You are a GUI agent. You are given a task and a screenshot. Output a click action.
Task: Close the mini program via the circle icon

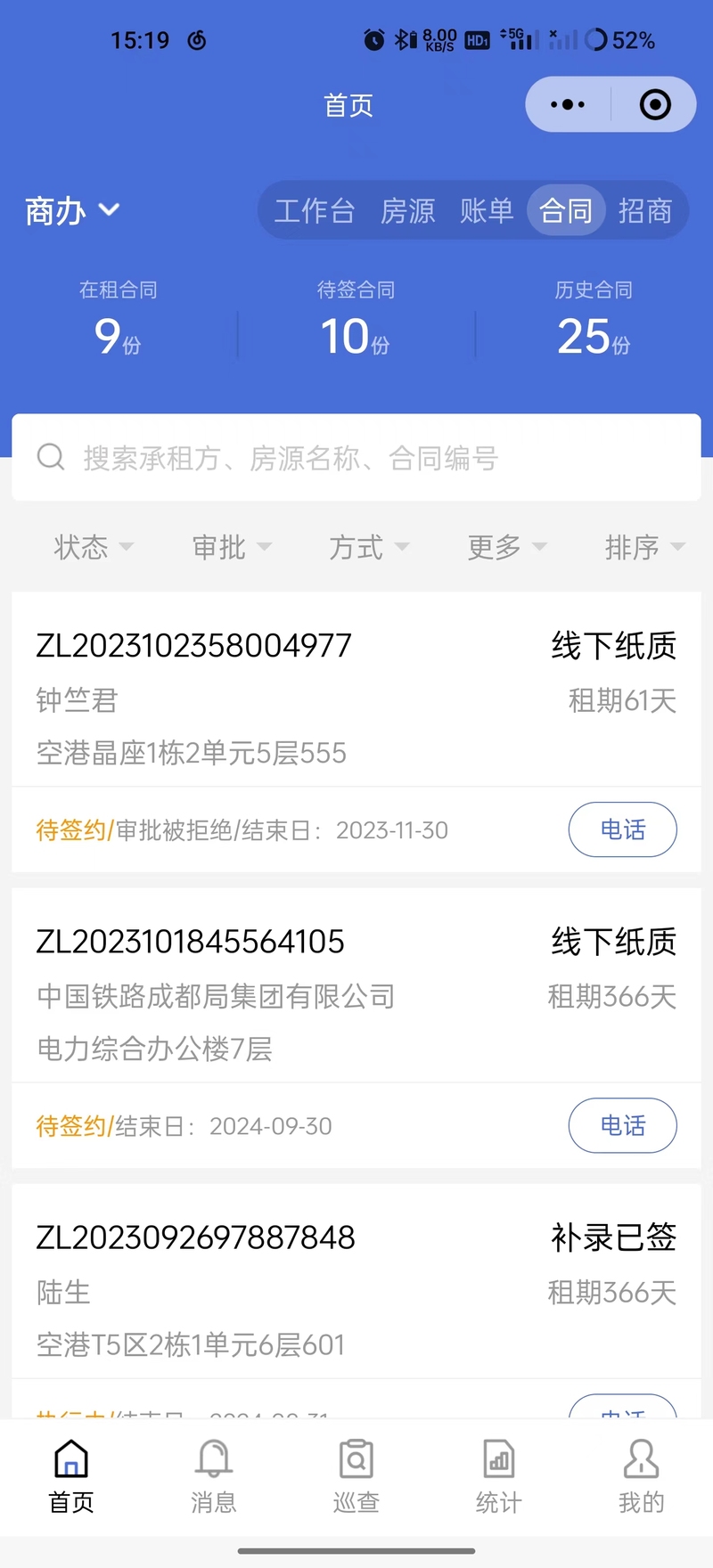pos(655,105)
